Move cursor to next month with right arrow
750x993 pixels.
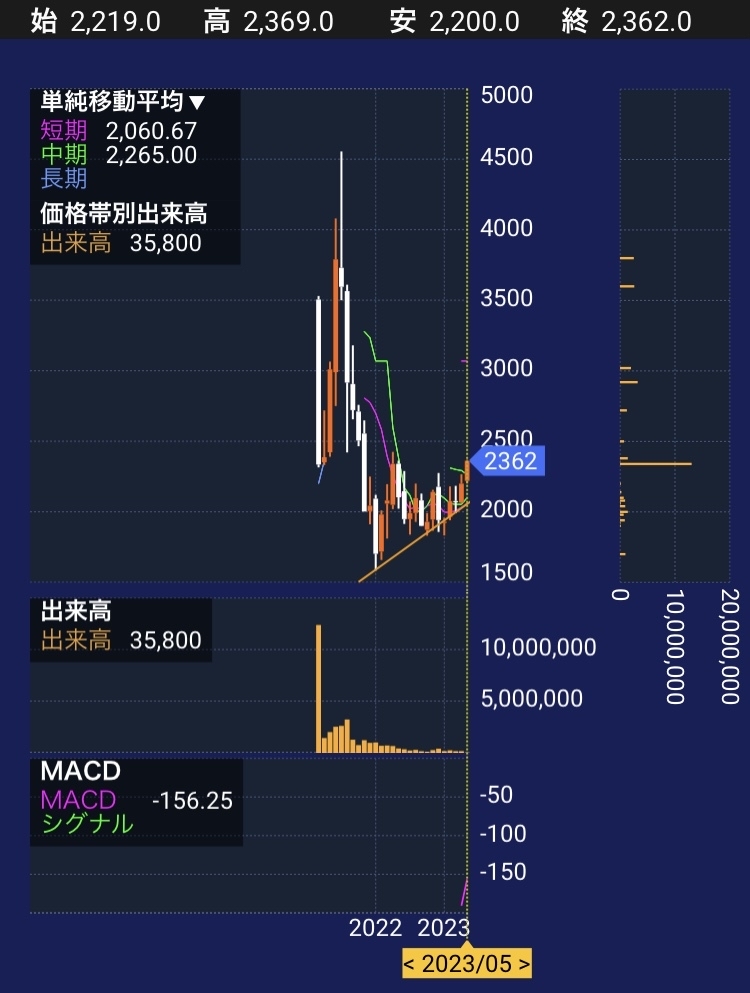pyautogui.click(x=523, y=965)
